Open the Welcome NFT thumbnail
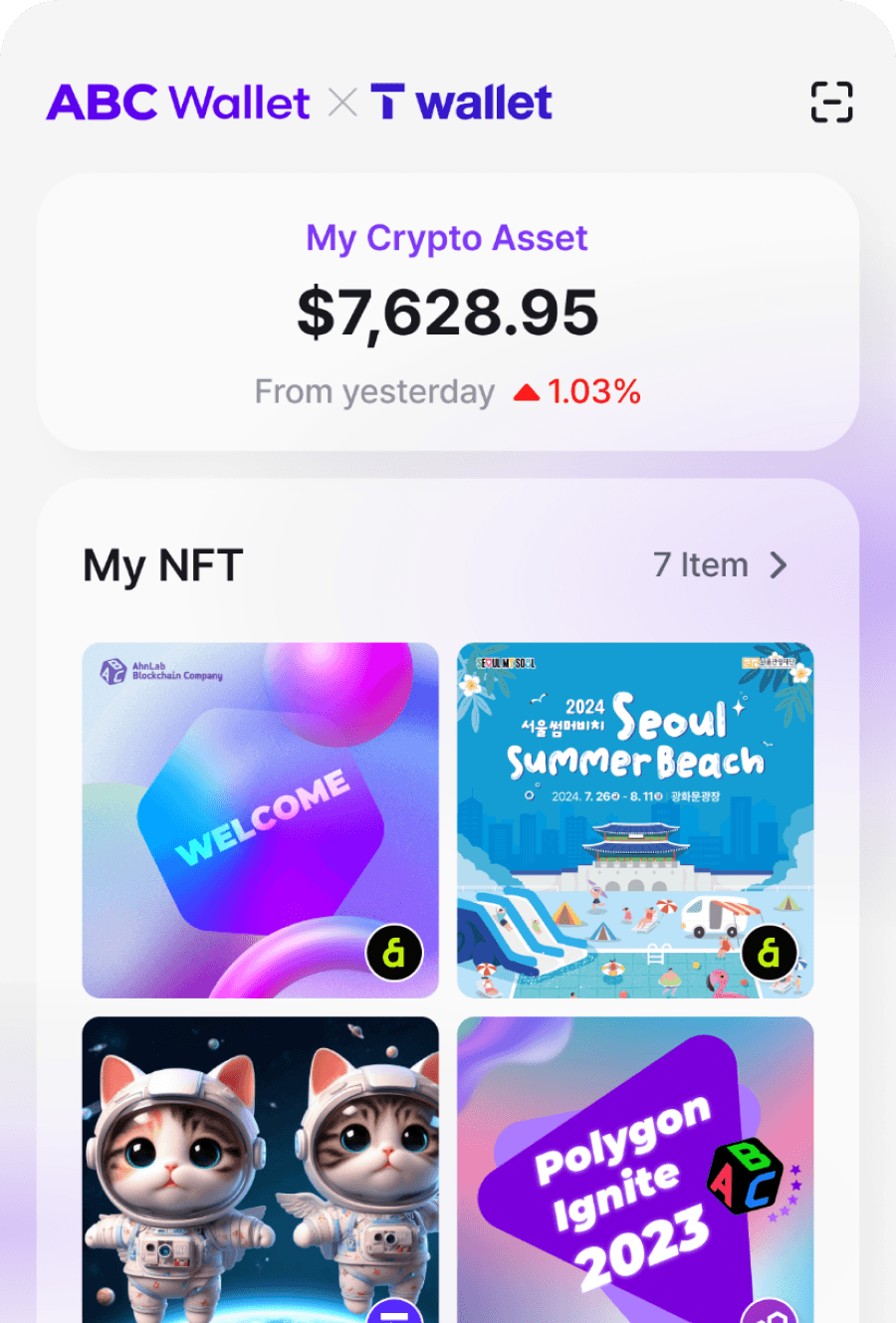896x1323 pixels. pos(261,819)
